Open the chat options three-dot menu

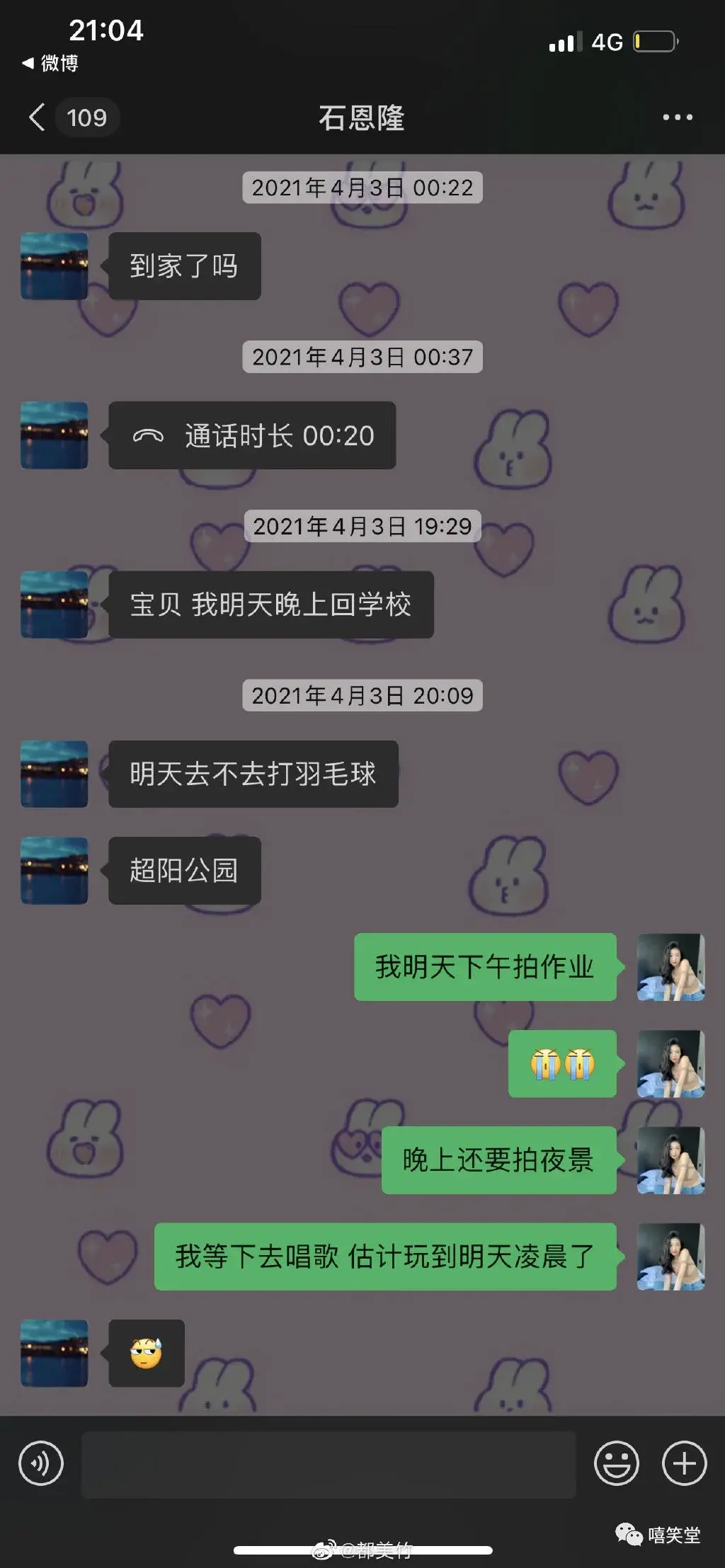point(677,118)
